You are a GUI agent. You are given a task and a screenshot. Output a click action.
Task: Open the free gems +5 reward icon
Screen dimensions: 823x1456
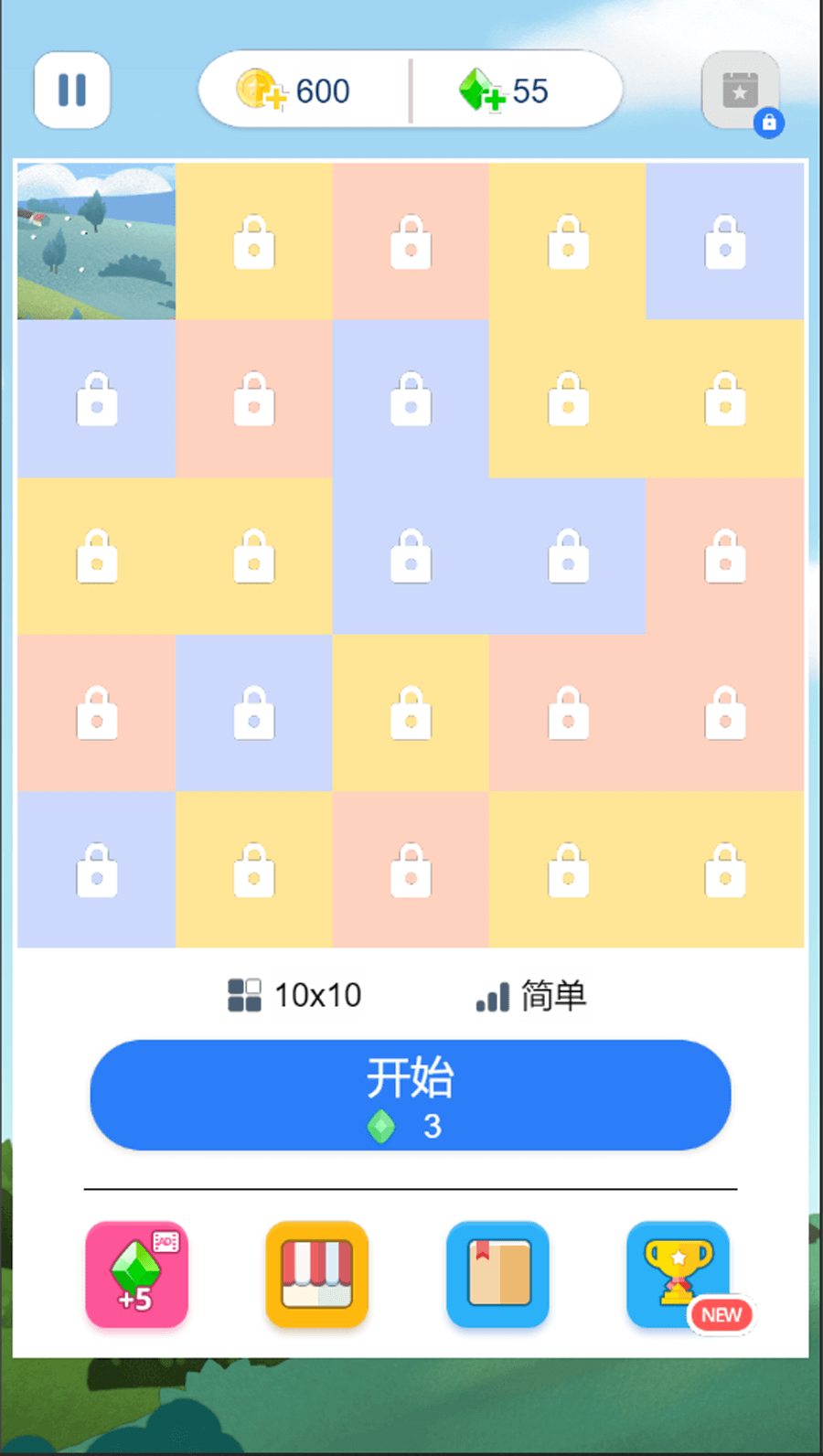[x=135, y=1275]
